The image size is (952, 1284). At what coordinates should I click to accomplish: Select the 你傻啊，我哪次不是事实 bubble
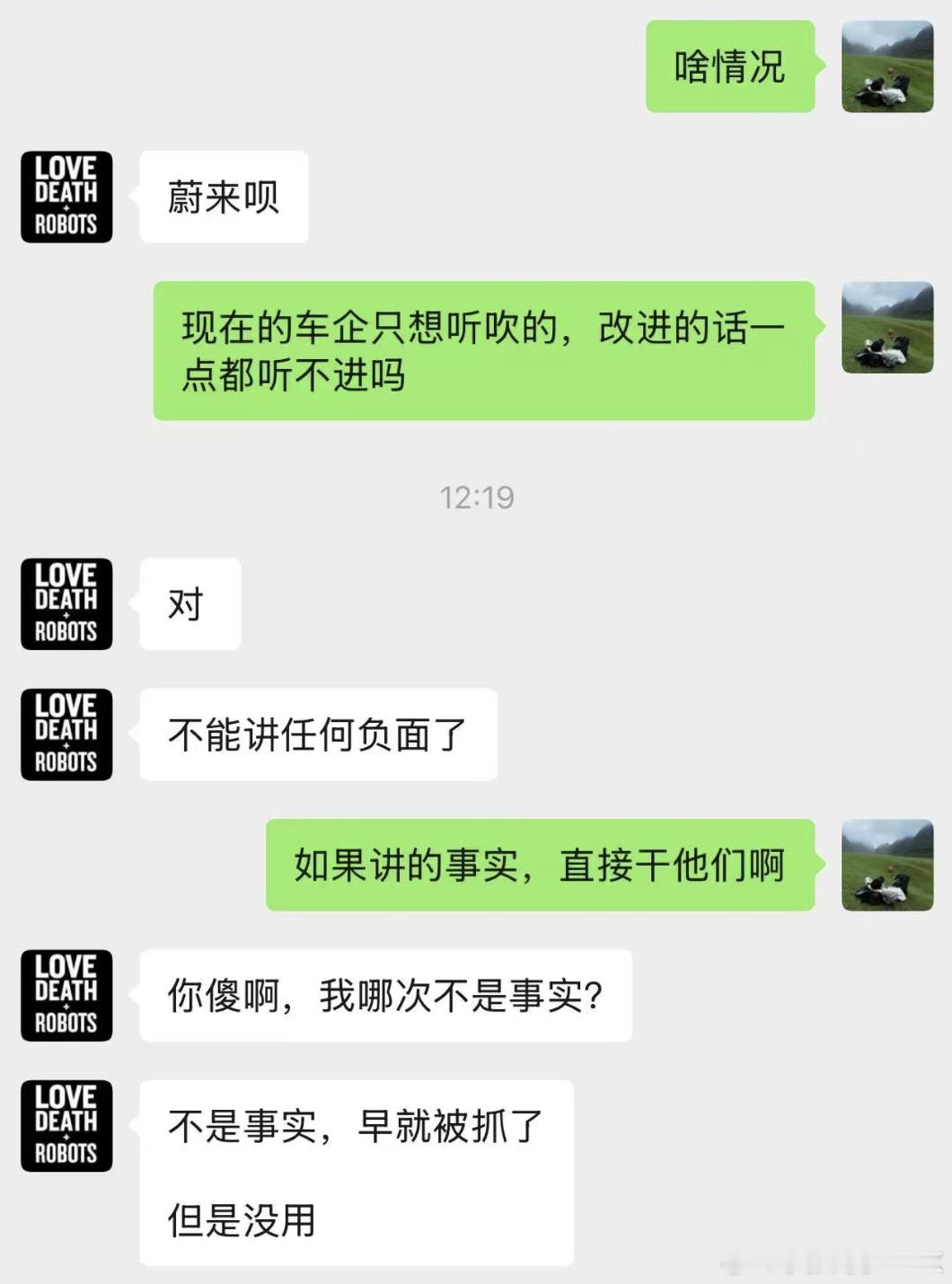tap(386, 994)
